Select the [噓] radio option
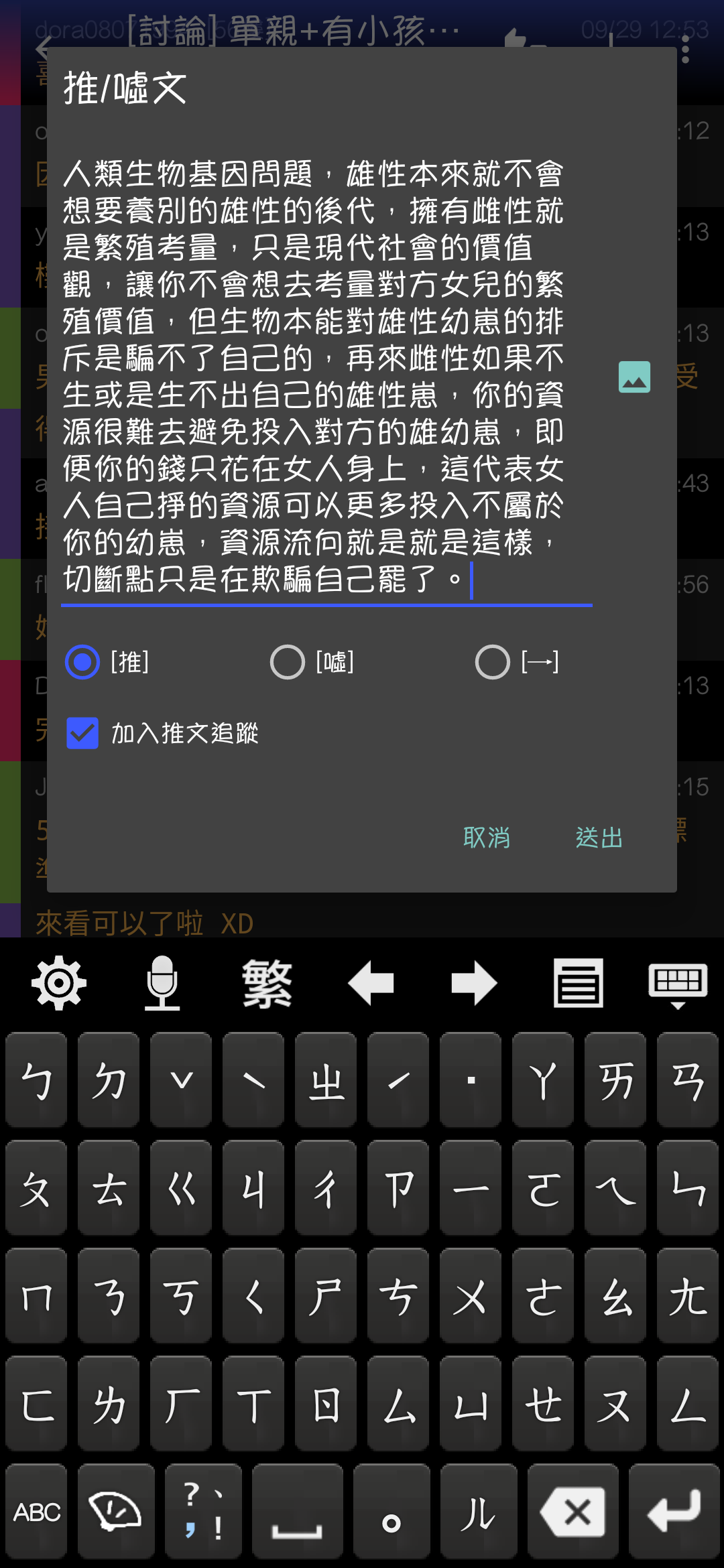The image size is (724, 1568). tap(288, 662)
